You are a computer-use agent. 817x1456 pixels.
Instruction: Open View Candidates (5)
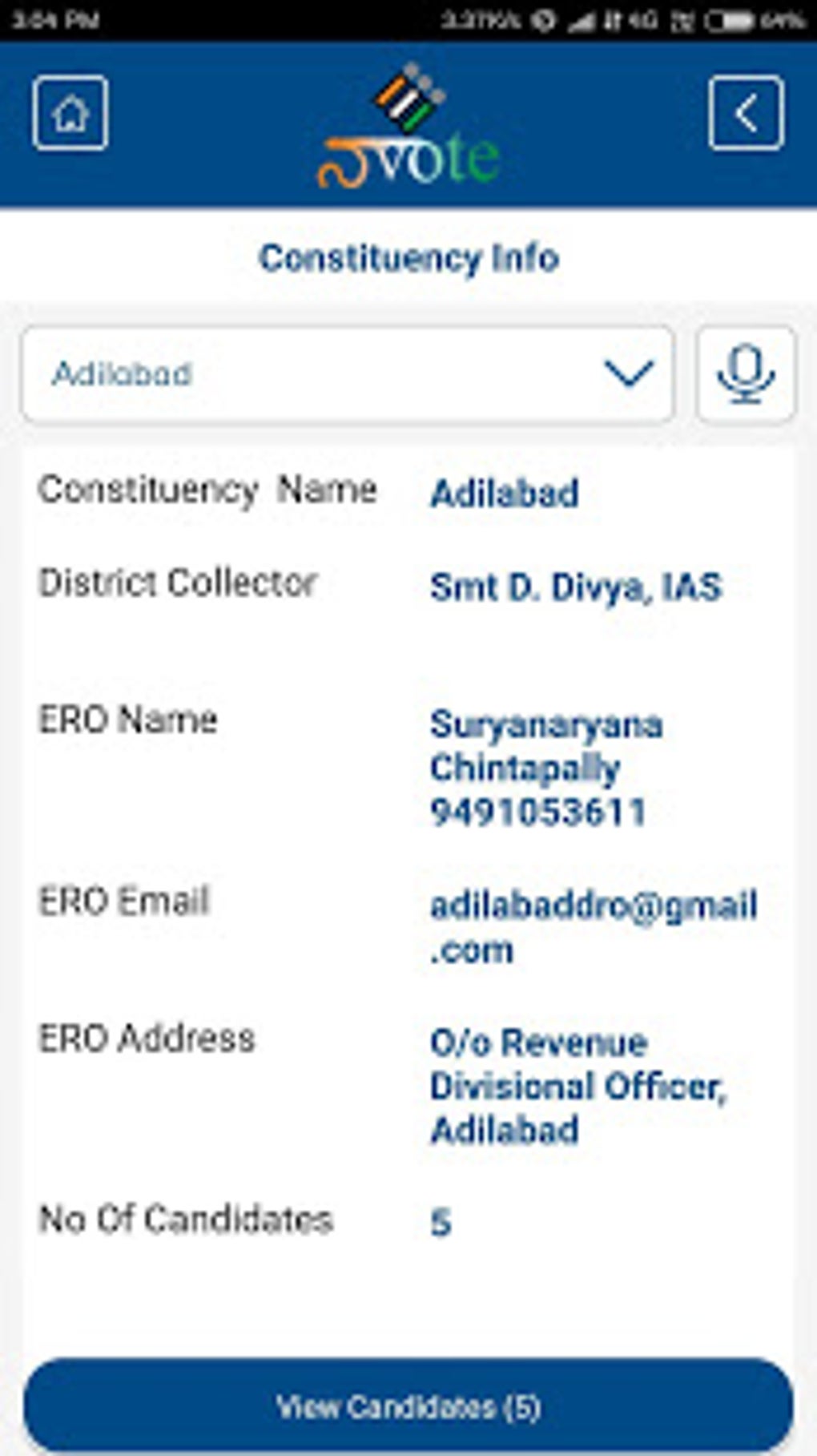pos(408,1406)
